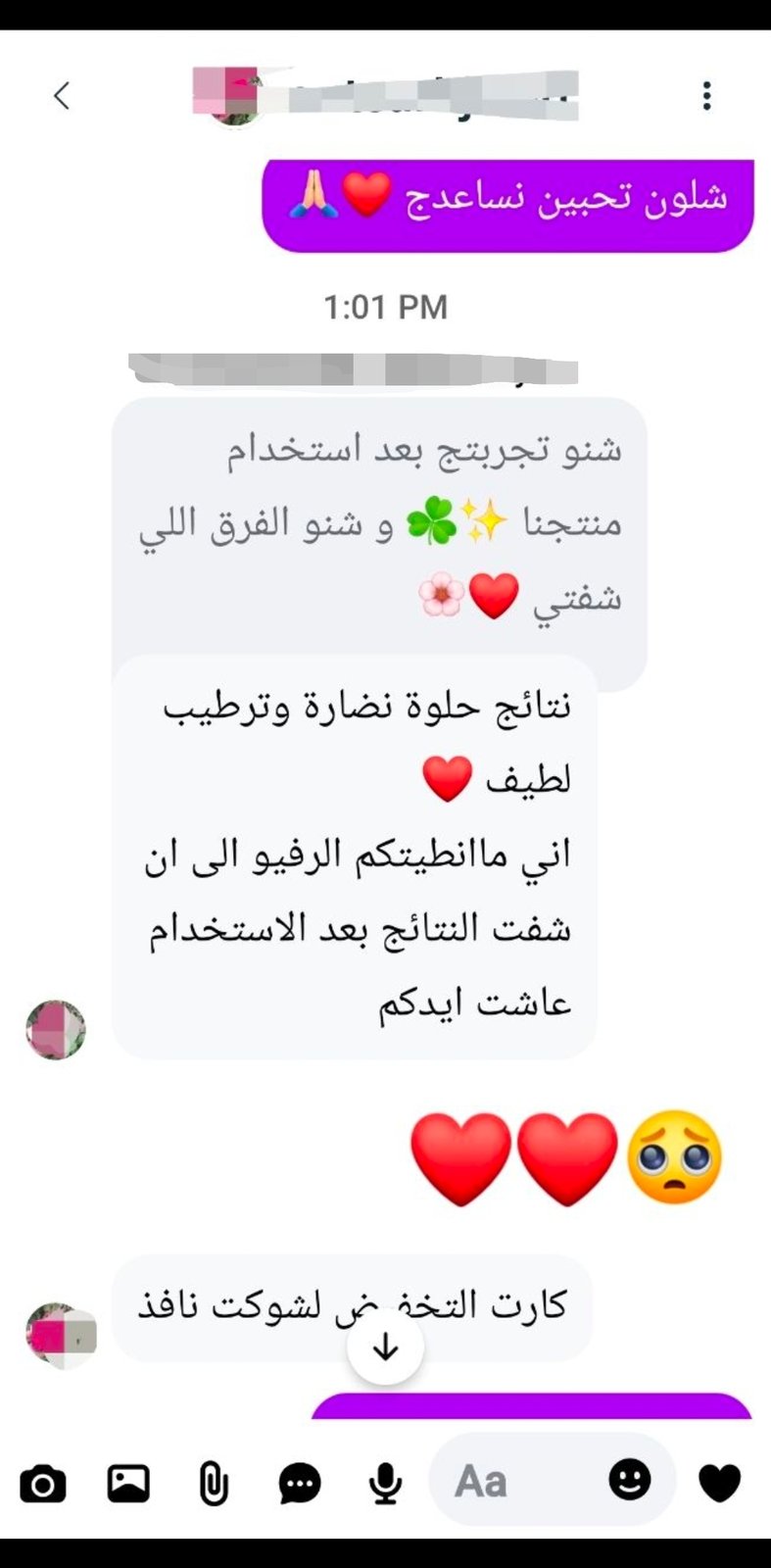Open the stickers panel via chat bubble icon

(299, 1485)
